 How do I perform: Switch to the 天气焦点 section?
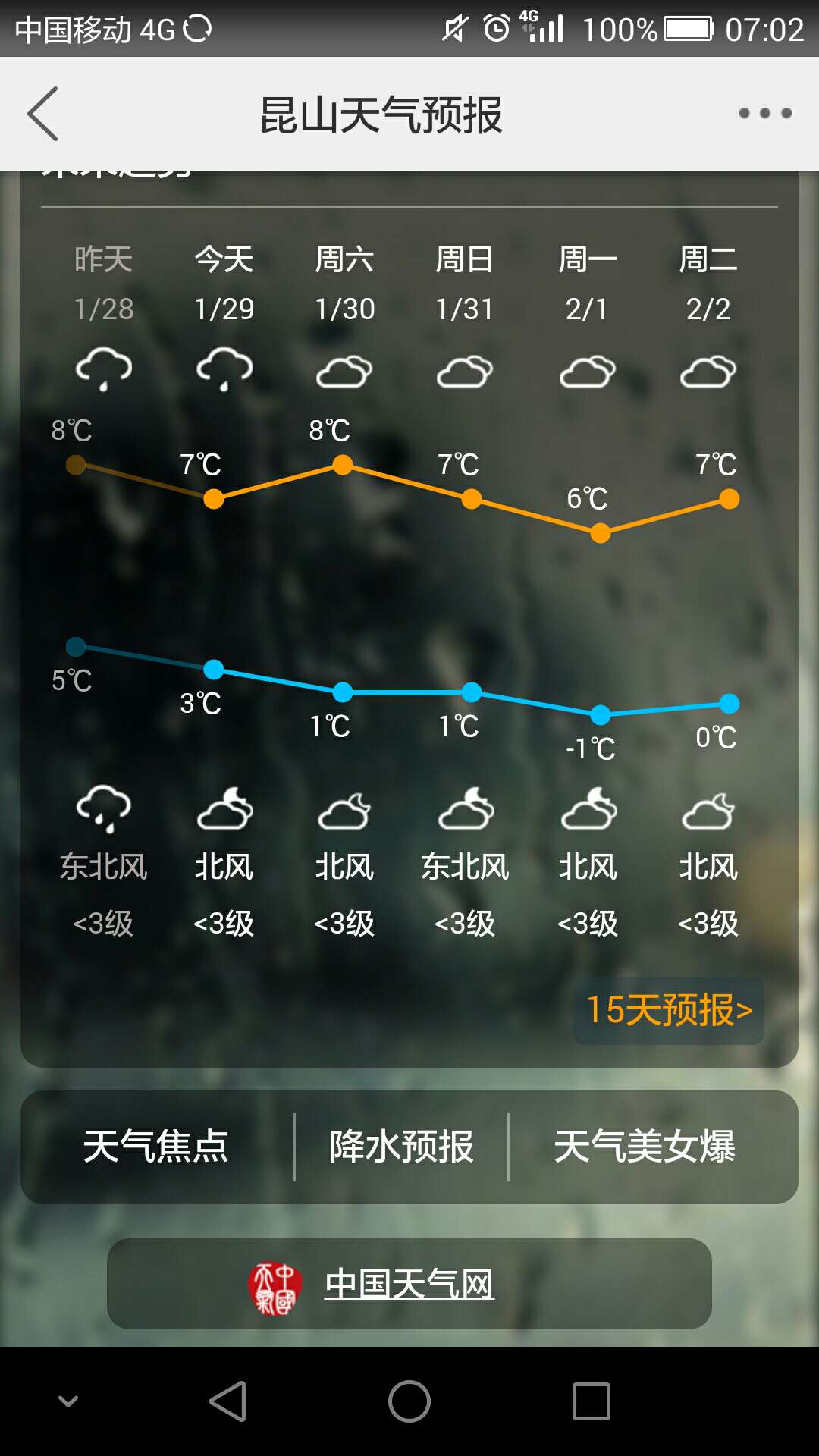pyautogui.click(x=156, y=1146)
